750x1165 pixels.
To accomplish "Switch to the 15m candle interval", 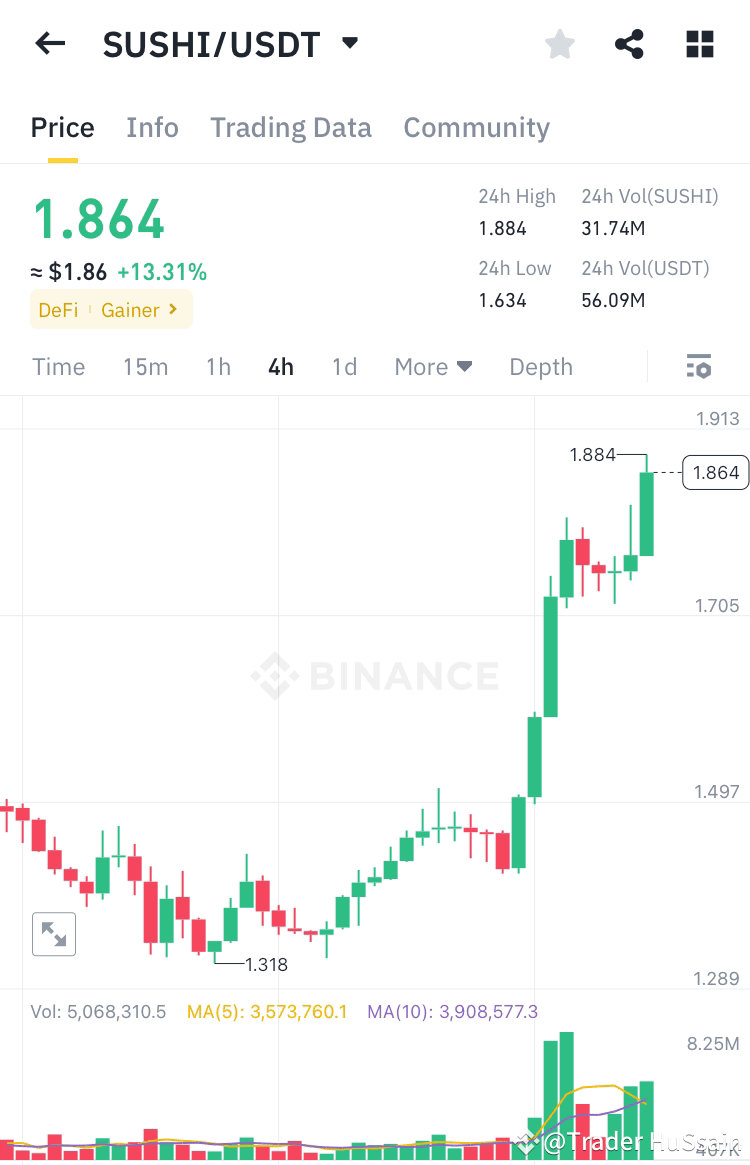I will coord(145,366).
